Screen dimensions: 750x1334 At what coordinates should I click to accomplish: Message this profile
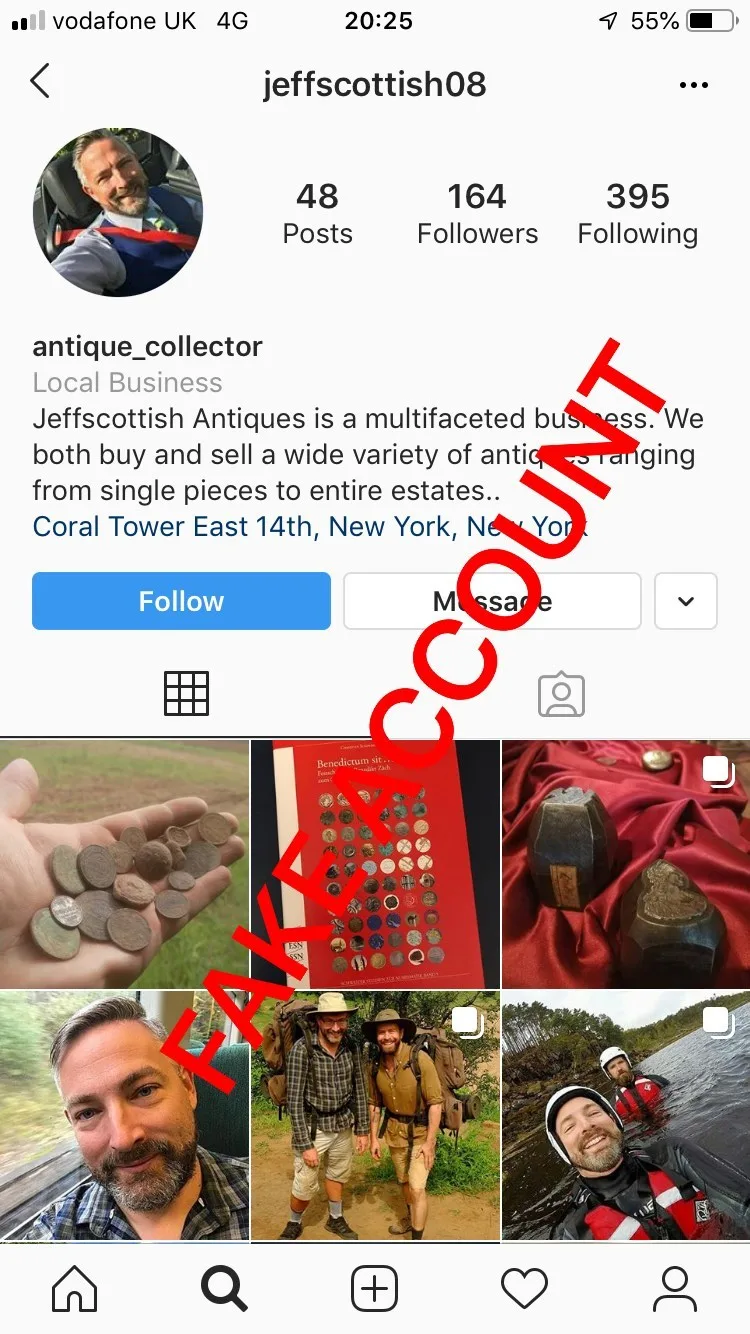point(492,601)
